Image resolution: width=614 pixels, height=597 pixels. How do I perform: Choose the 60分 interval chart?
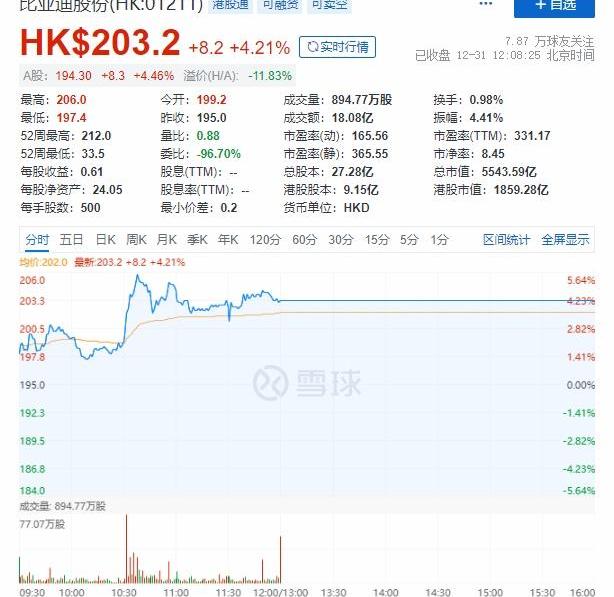304,239
